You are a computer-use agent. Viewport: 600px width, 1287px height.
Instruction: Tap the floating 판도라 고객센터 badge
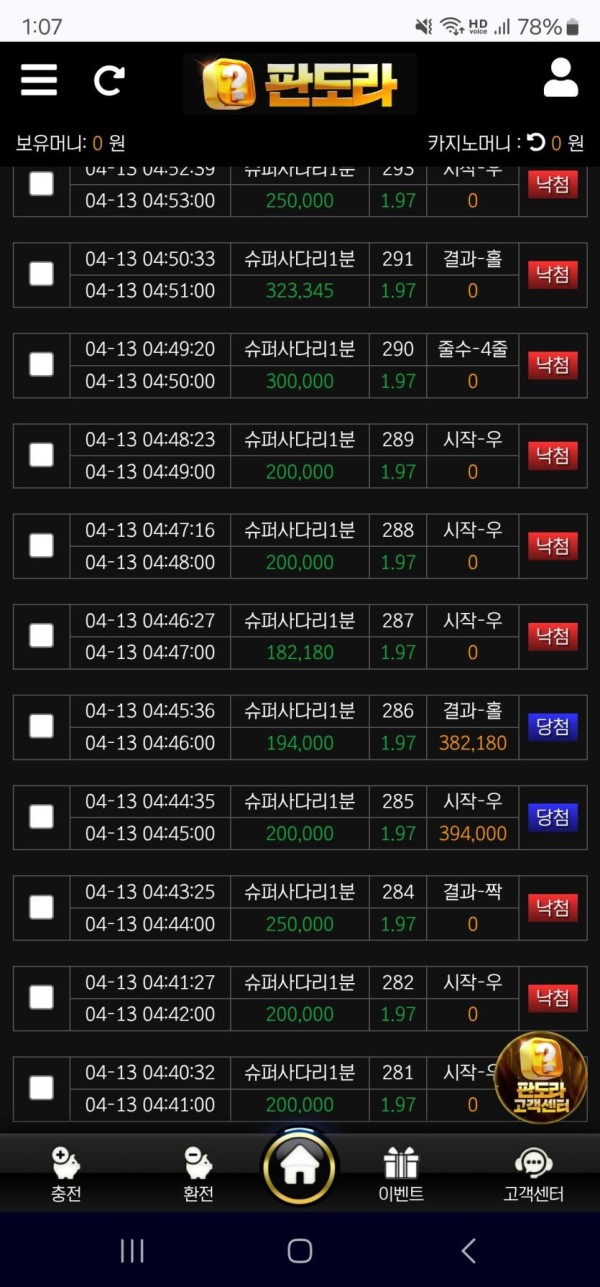pos(541,1078)
